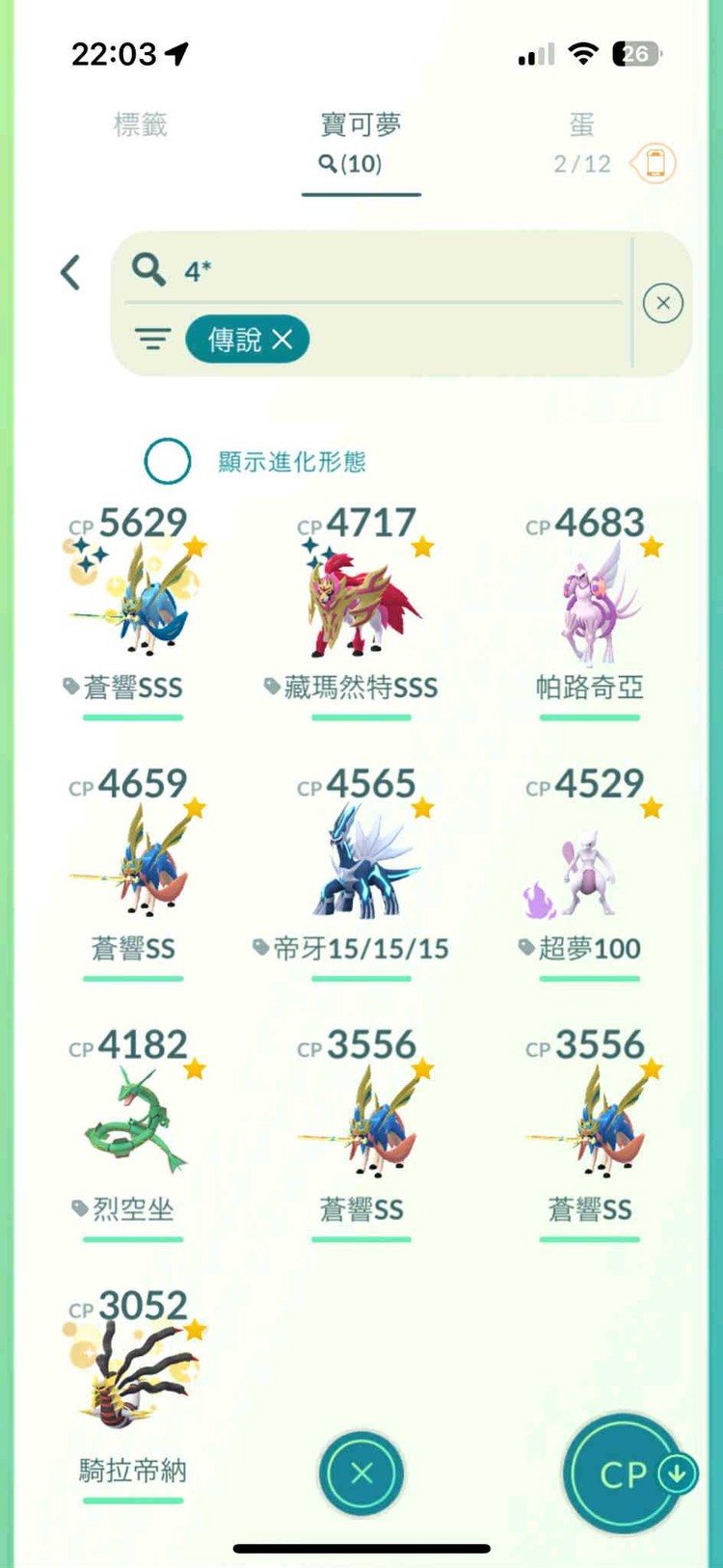Screen dimensions: 723x1568
Task: Tap the search field showing 4*
Action: point(386,271)
